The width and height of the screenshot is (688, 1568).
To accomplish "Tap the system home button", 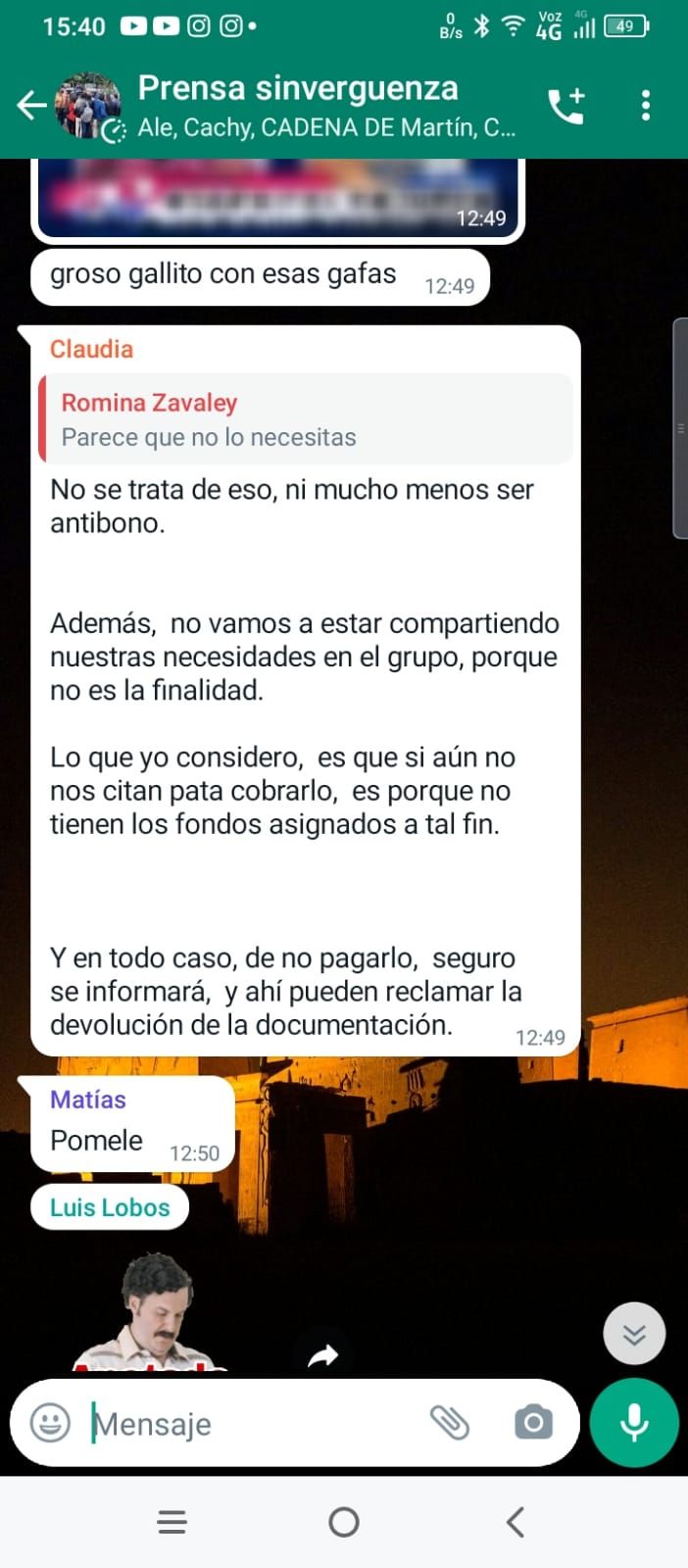I will 344,1522.
